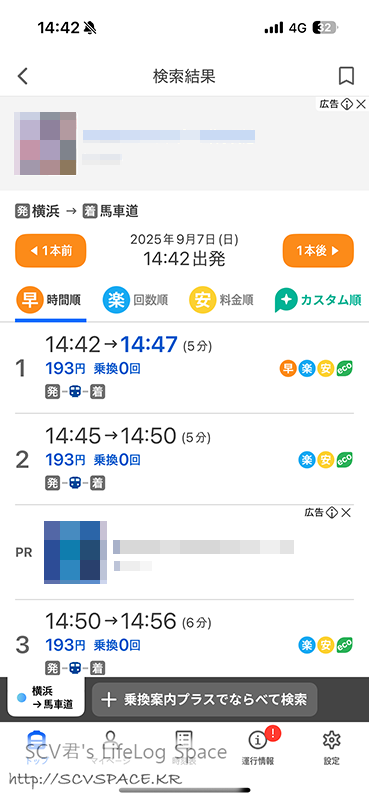369x800 pixels.
Task: Close the top banner ad
Action: (x=361, y=104)
